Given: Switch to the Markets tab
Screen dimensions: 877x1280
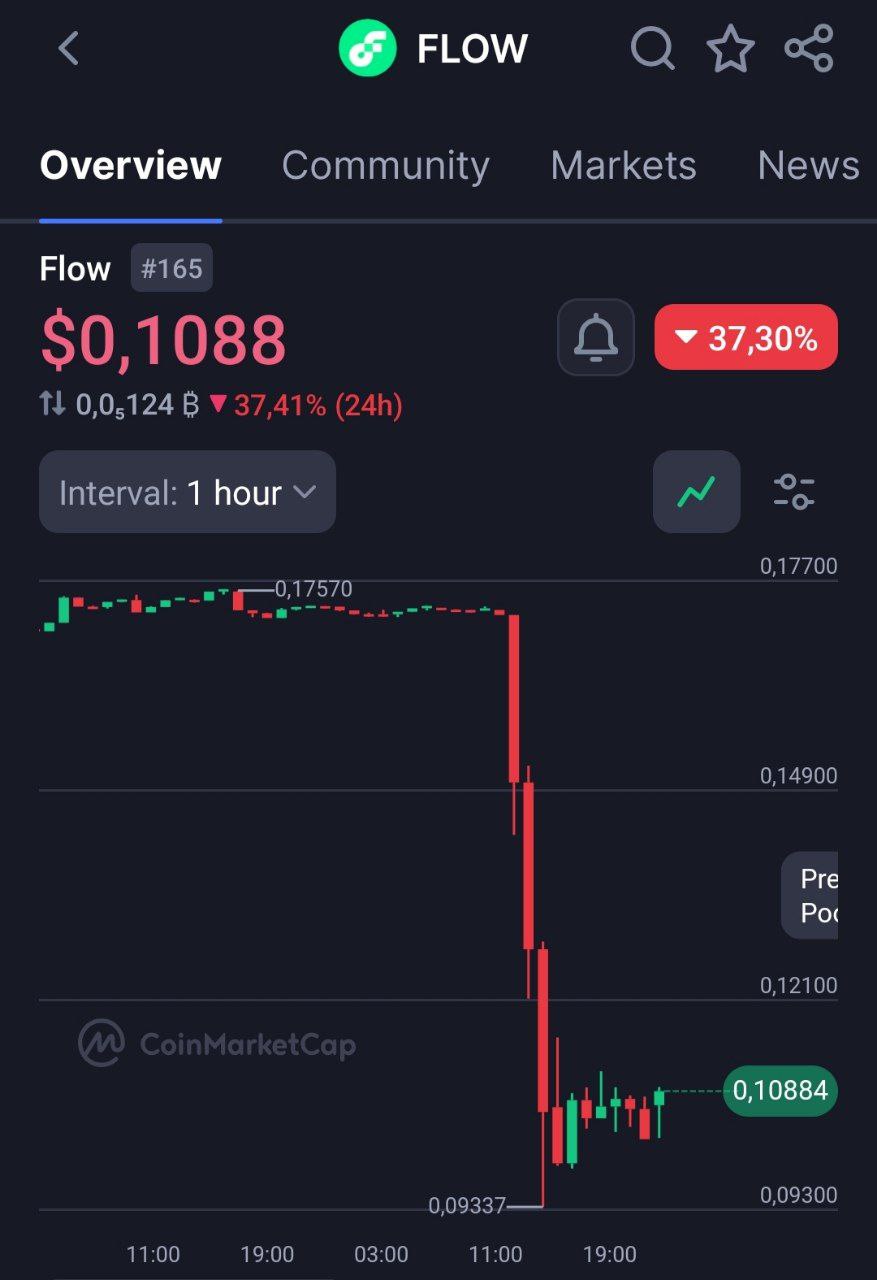Looking at the screenshot, I should pyautogui.click(x=623, y=165).
